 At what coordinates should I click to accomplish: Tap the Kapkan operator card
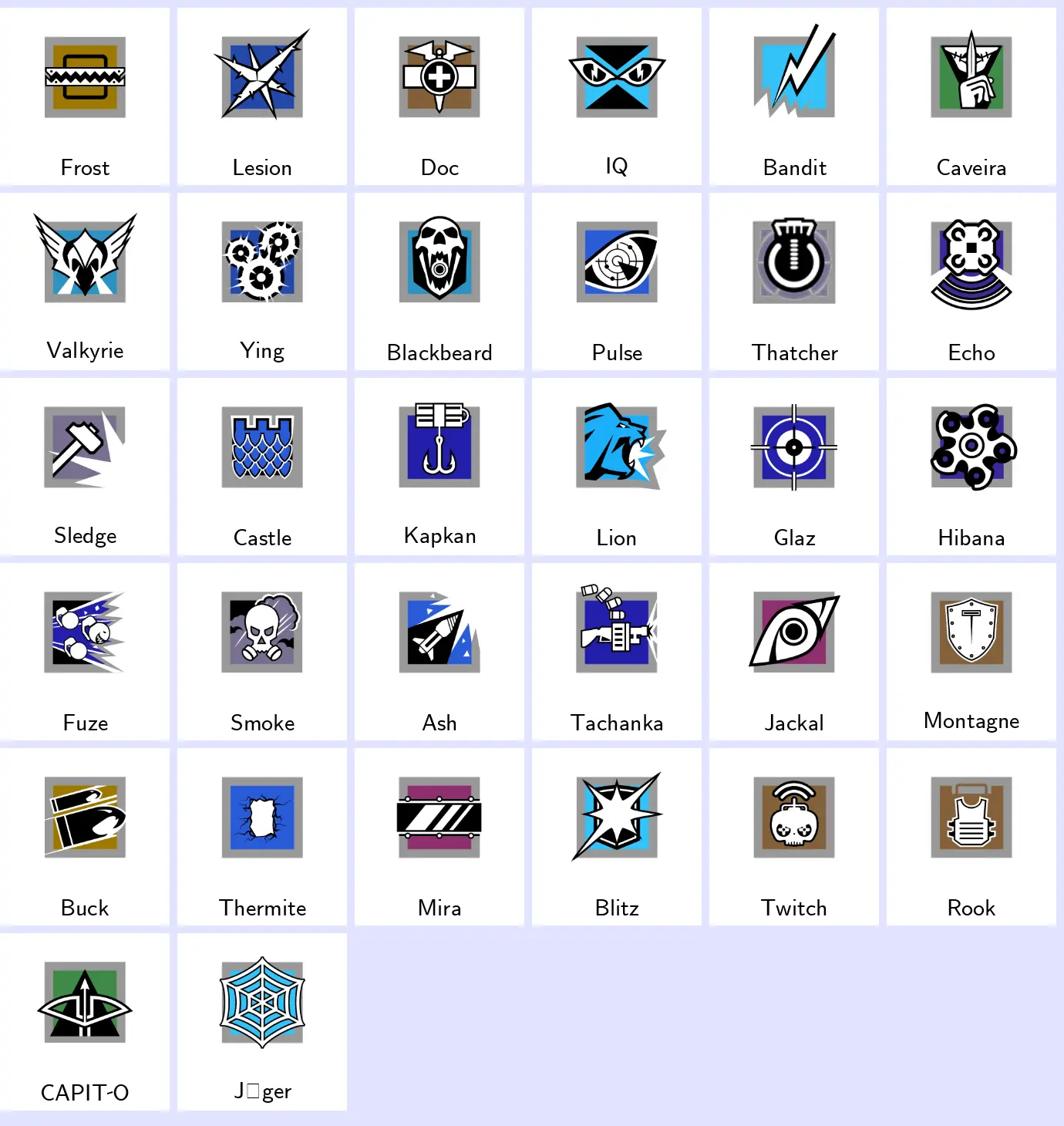(439, 467)
